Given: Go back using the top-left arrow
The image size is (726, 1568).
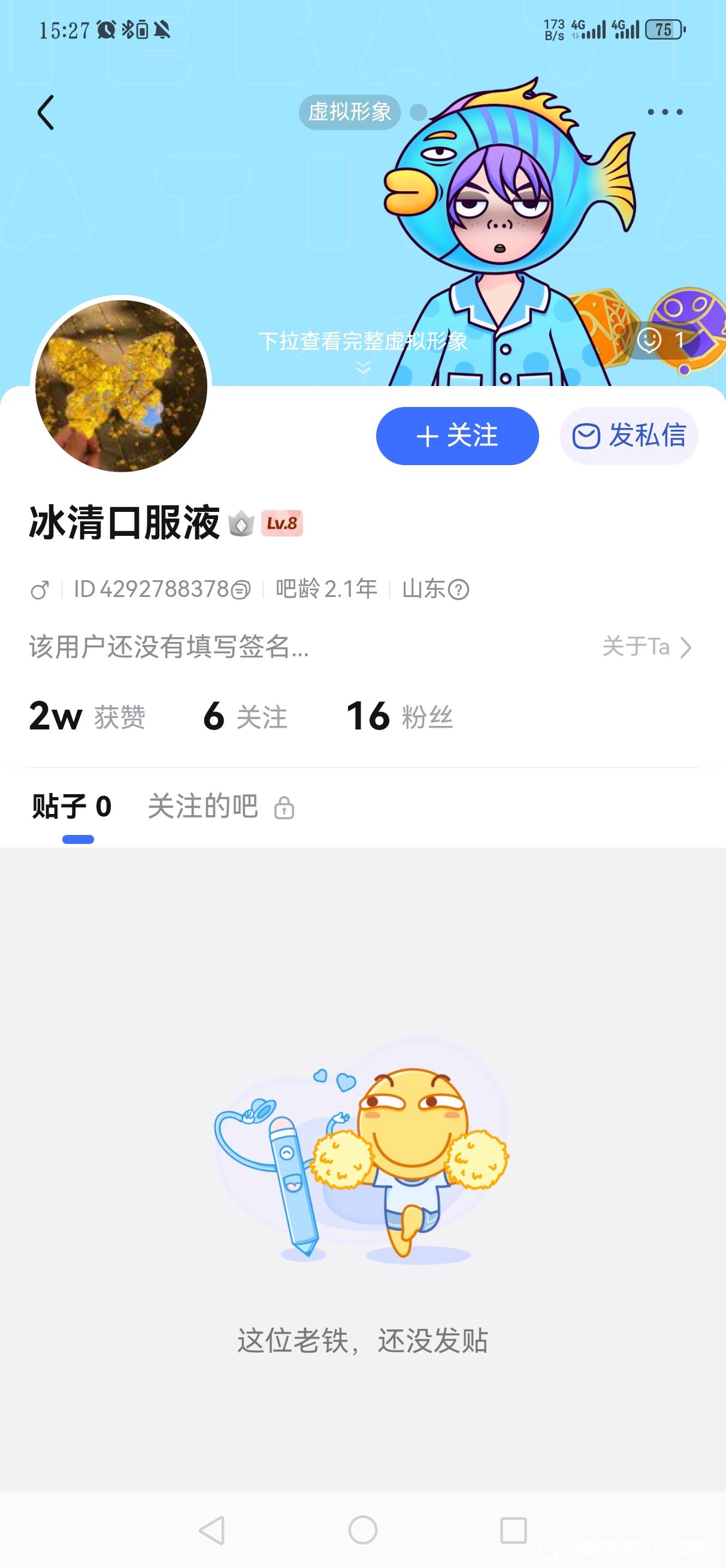Looking at the screenshot, I should pyautogui.click(x=46, y=113).
